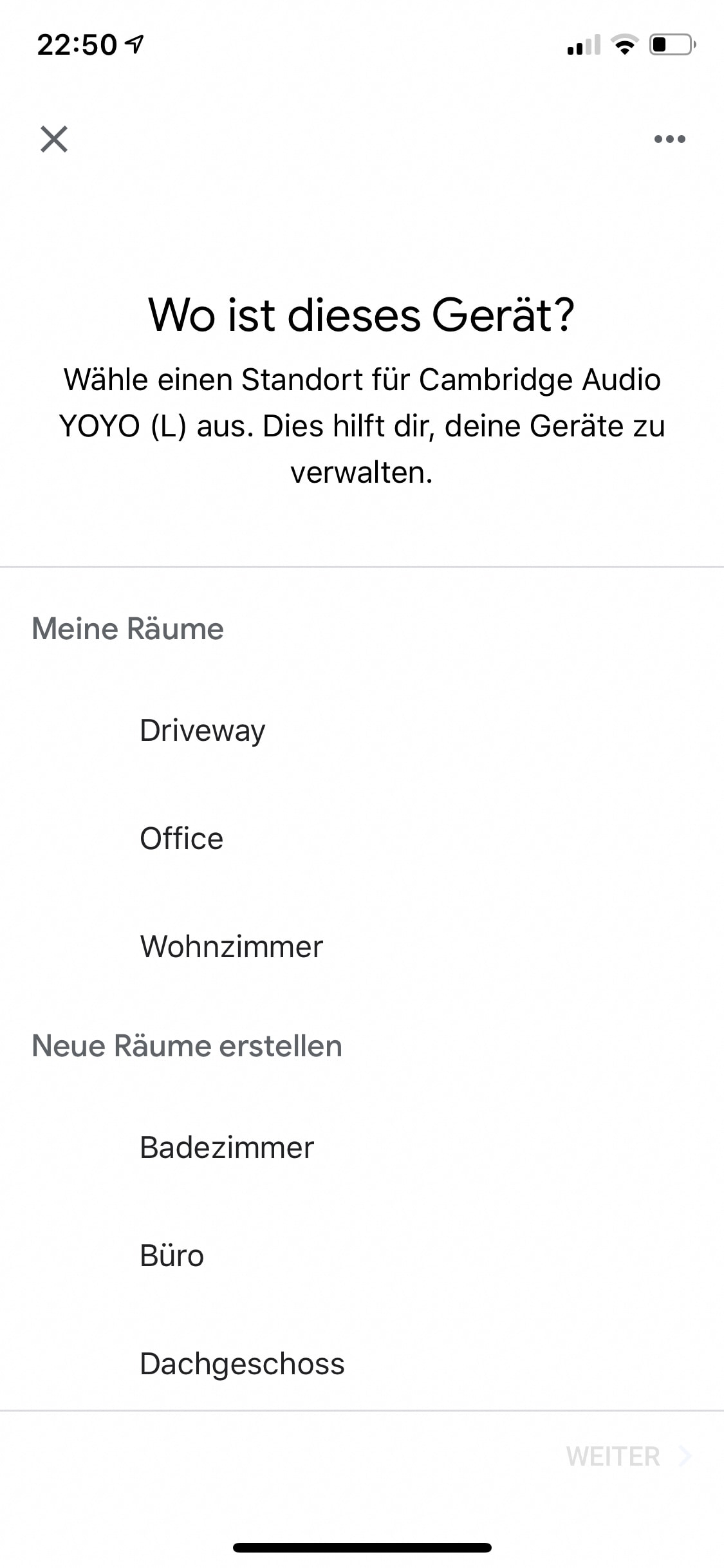Create a new Büro room
The width and height of the screenshot is (724, 1568).
172,1256
